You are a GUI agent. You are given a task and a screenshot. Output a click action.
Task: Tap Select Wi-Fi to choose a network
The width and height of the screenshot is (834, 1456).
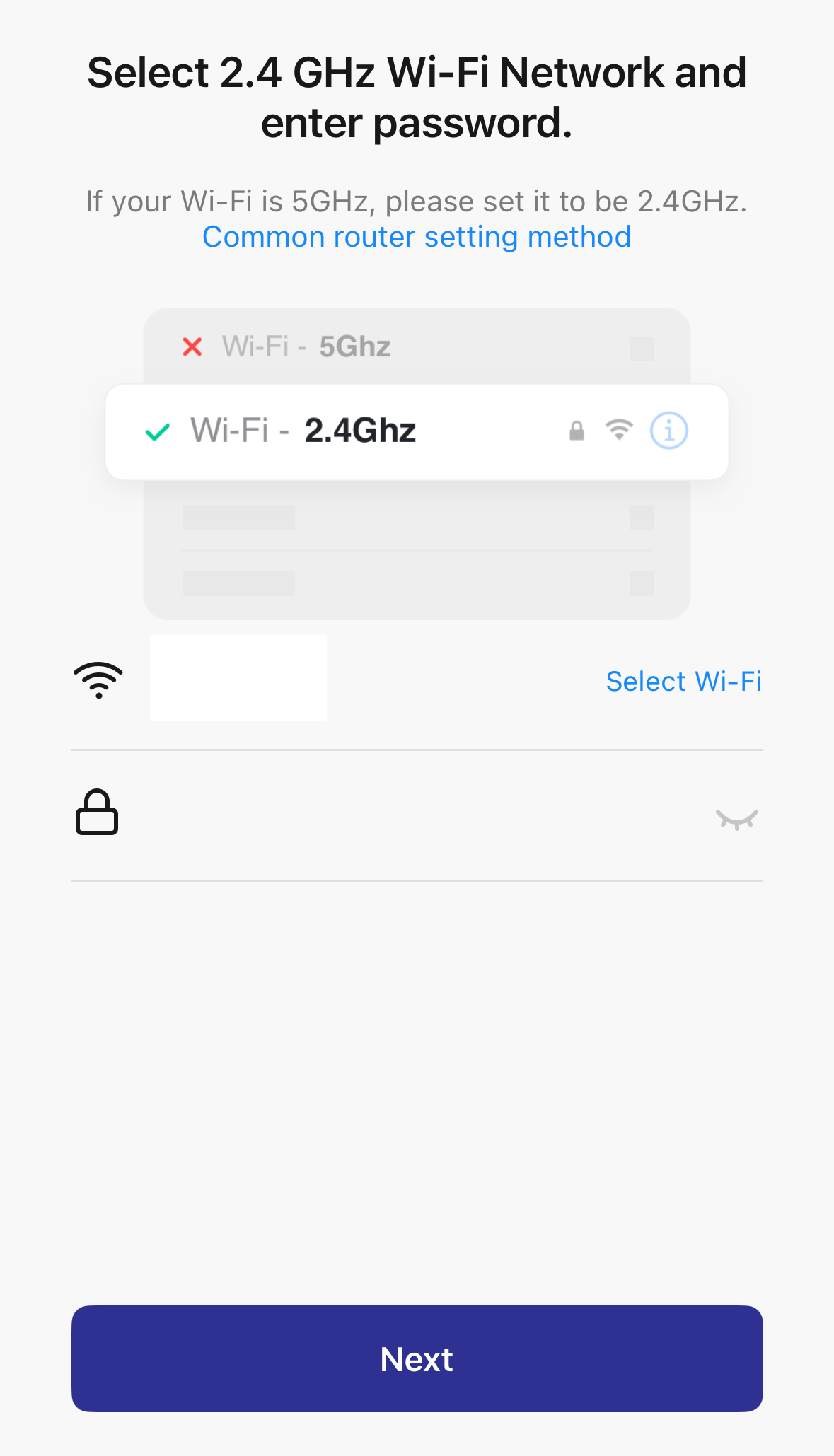click(x=683, y=682)
